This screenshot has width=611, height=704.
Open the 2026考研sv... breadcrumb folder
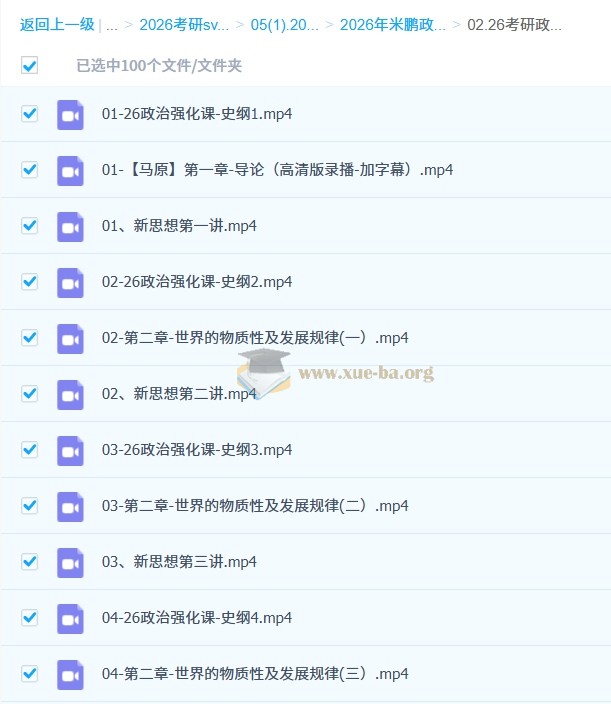point(184,25)
